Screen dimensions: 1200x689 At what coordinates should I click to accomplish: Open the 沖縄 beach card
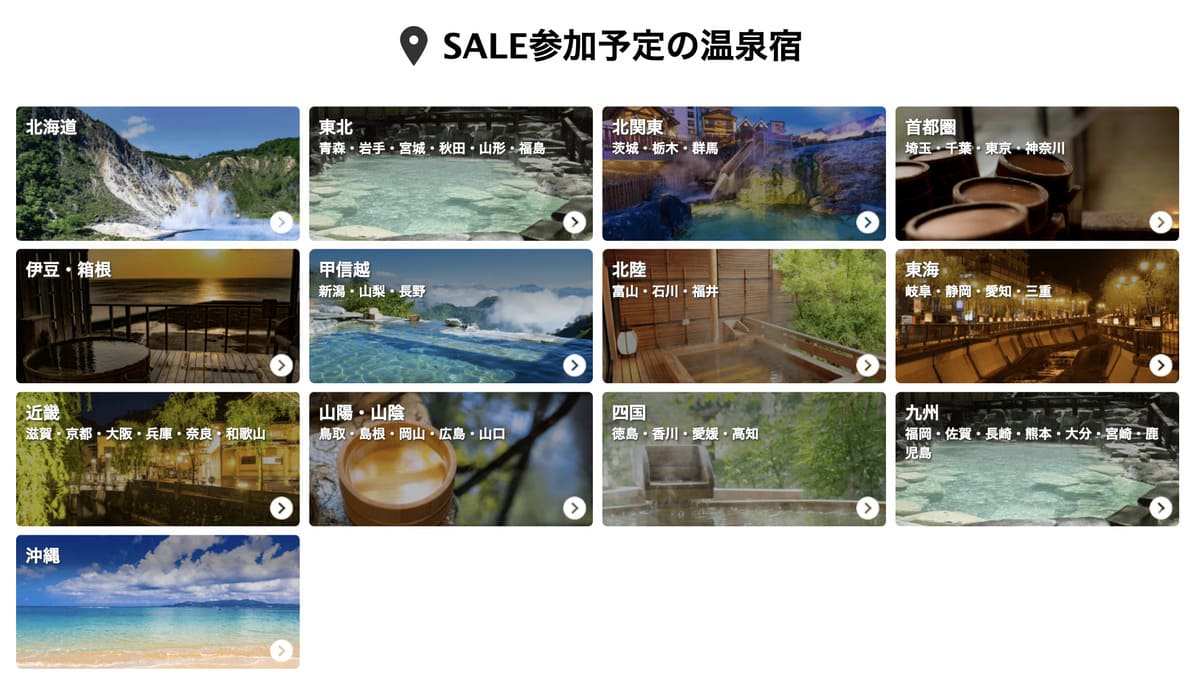(157, 601)
